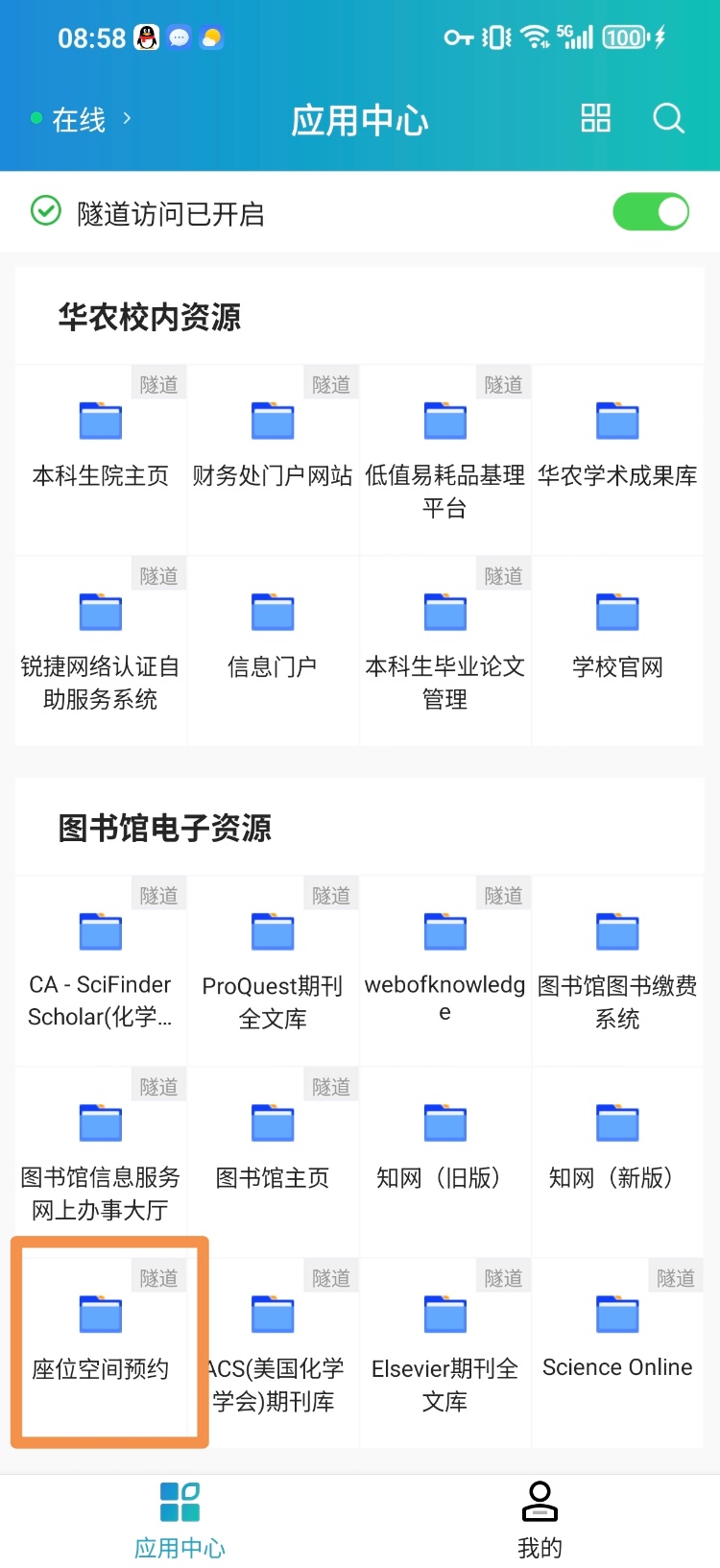The height and width of the screenshot is (1568, 720).
Task: Tap the 在线 status indicator
Action: coord(81,119)
